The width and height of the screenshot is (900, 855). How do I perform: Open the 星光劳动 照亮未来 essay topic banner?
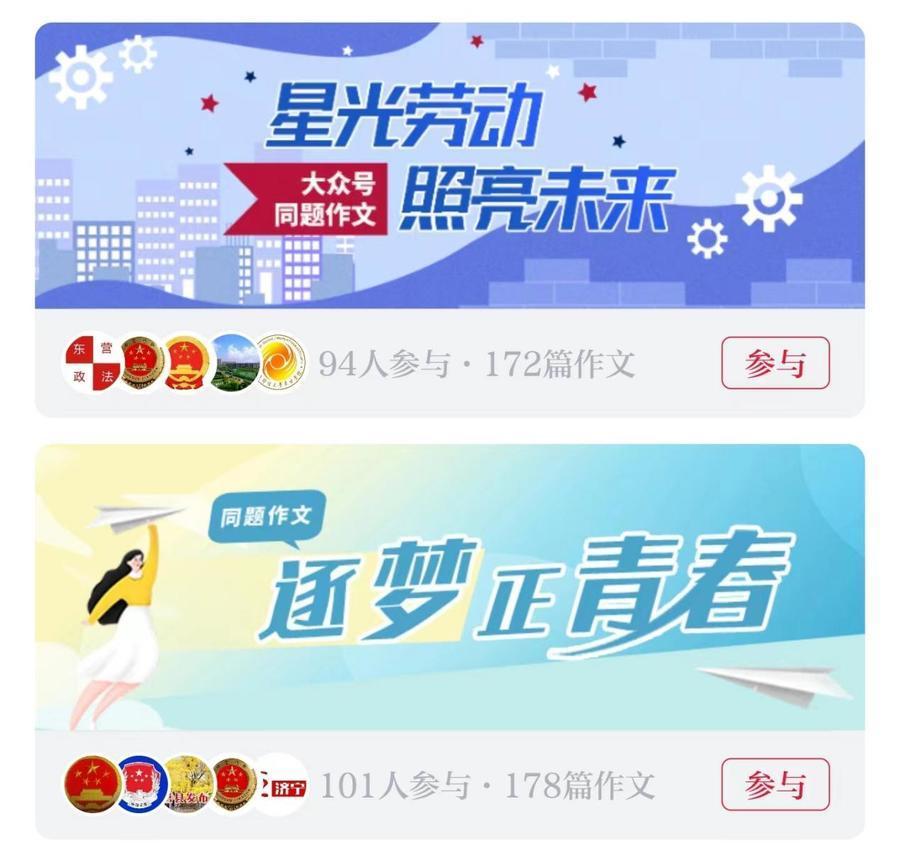pyautogui.click(x=450, y=165)
